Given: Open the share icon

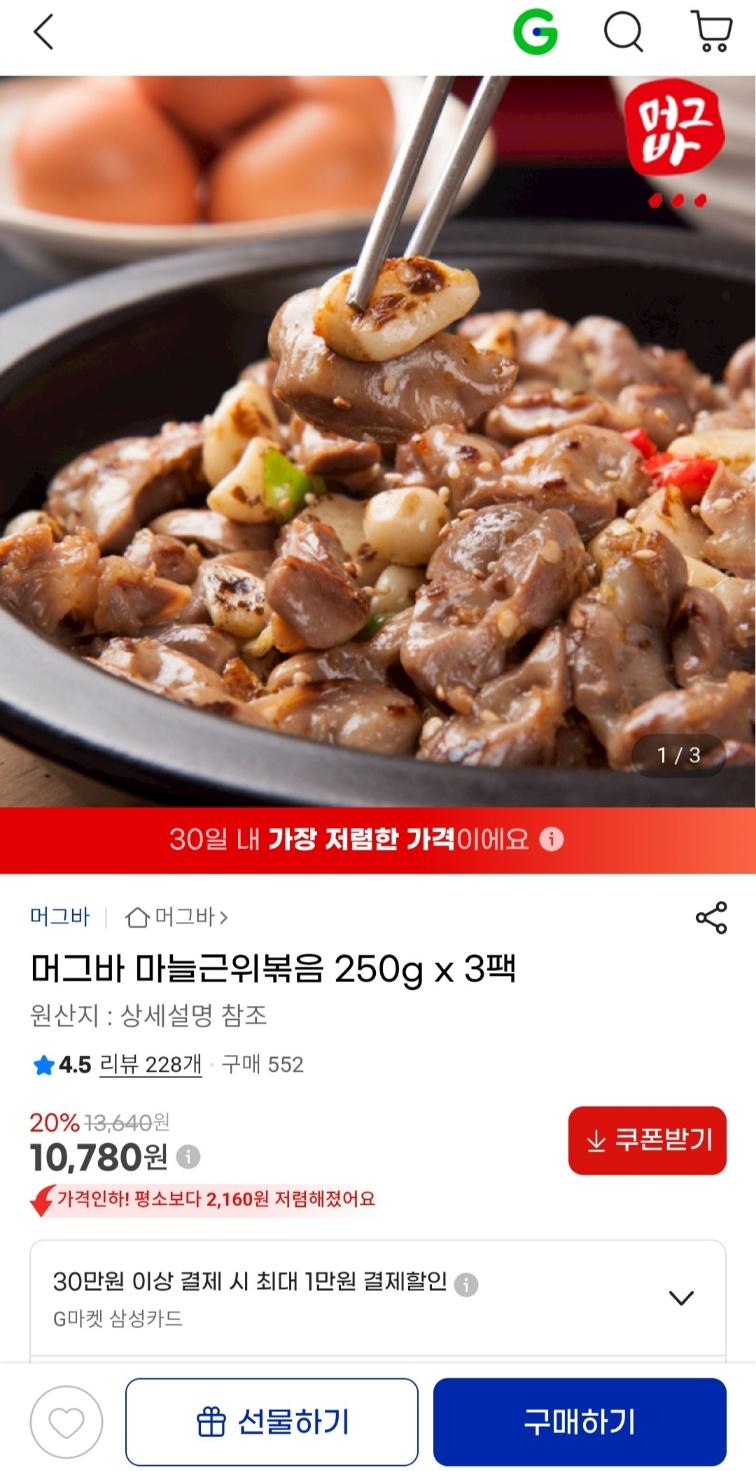Looking at the screenshot, I should pos(712,915).
